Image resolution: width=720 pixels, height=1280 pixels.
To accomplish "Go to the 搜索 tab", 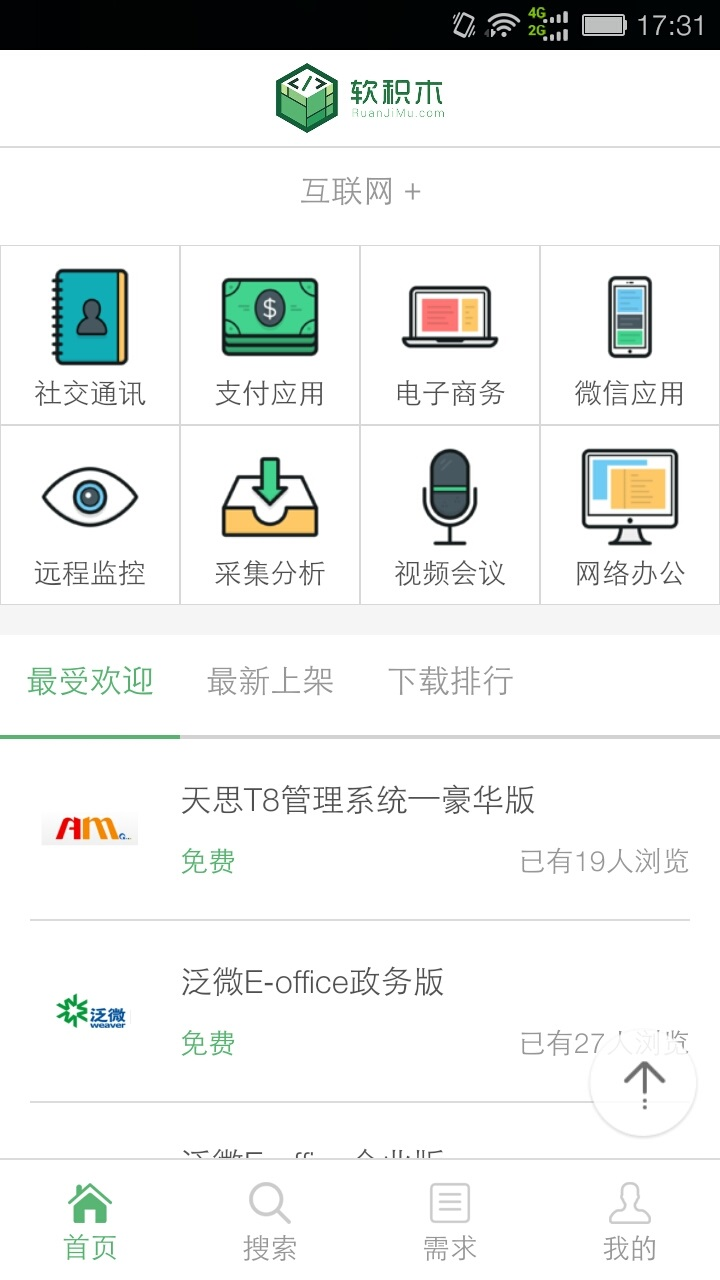I will tap(270, 1220).
